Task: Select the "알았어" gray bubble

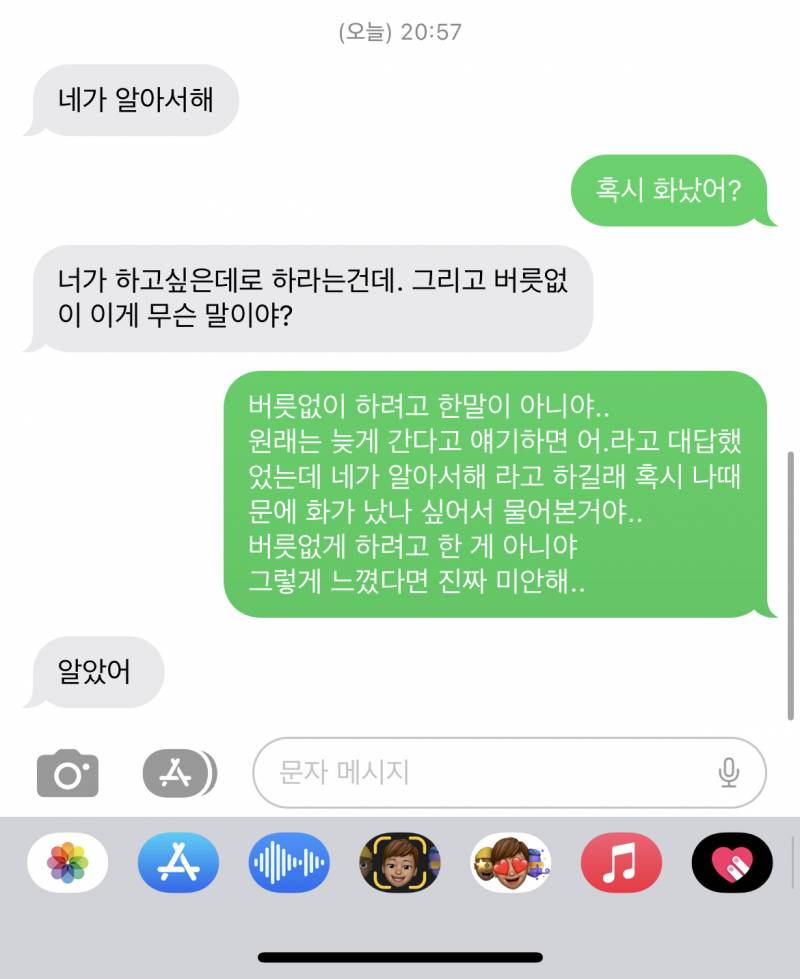Action: [95, 672]
